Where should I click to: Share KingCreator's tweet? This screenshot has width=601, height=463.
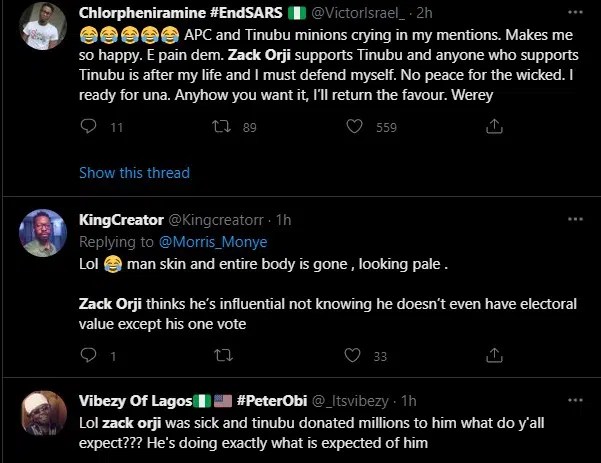(494, 354)
